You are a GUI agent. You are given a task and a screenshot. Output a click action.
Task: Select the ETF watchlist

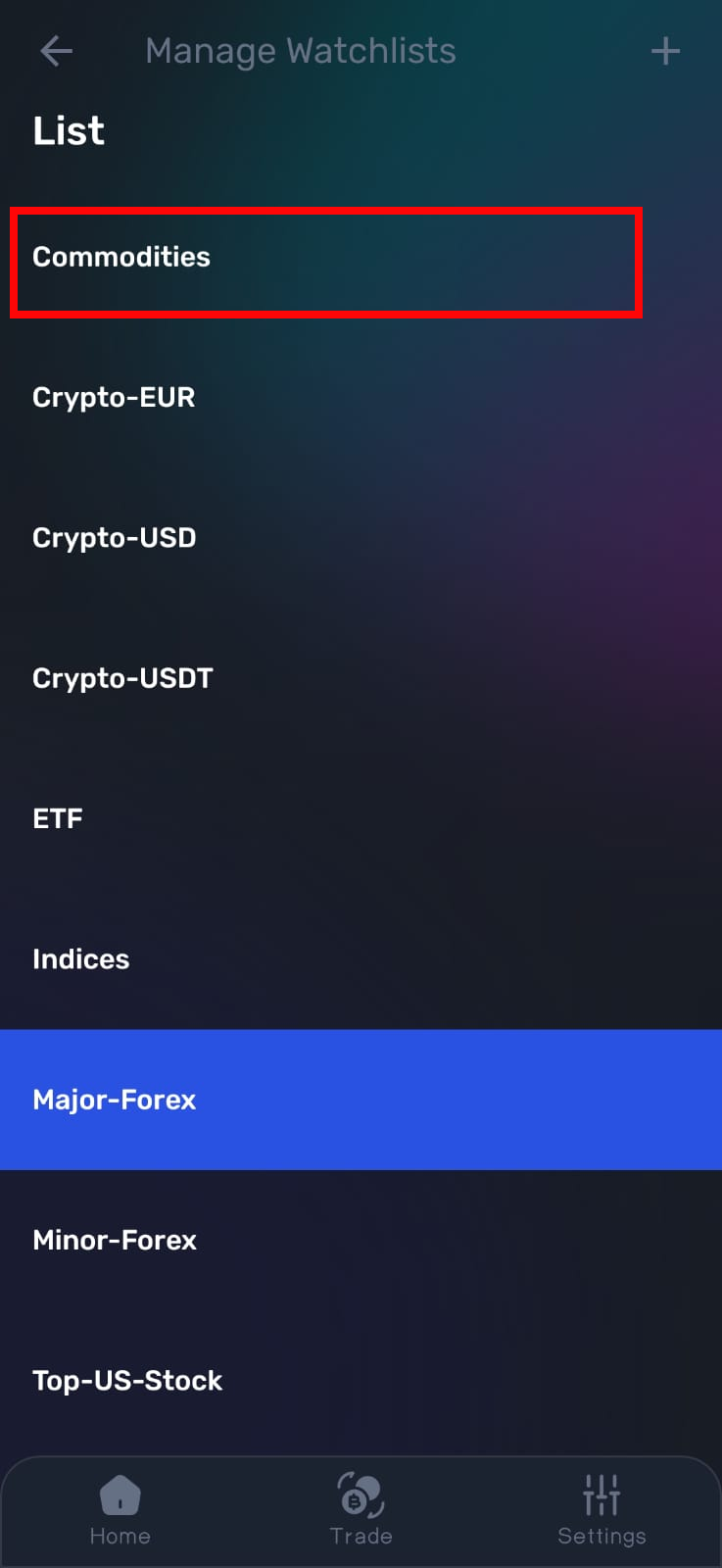pos(58,818)
